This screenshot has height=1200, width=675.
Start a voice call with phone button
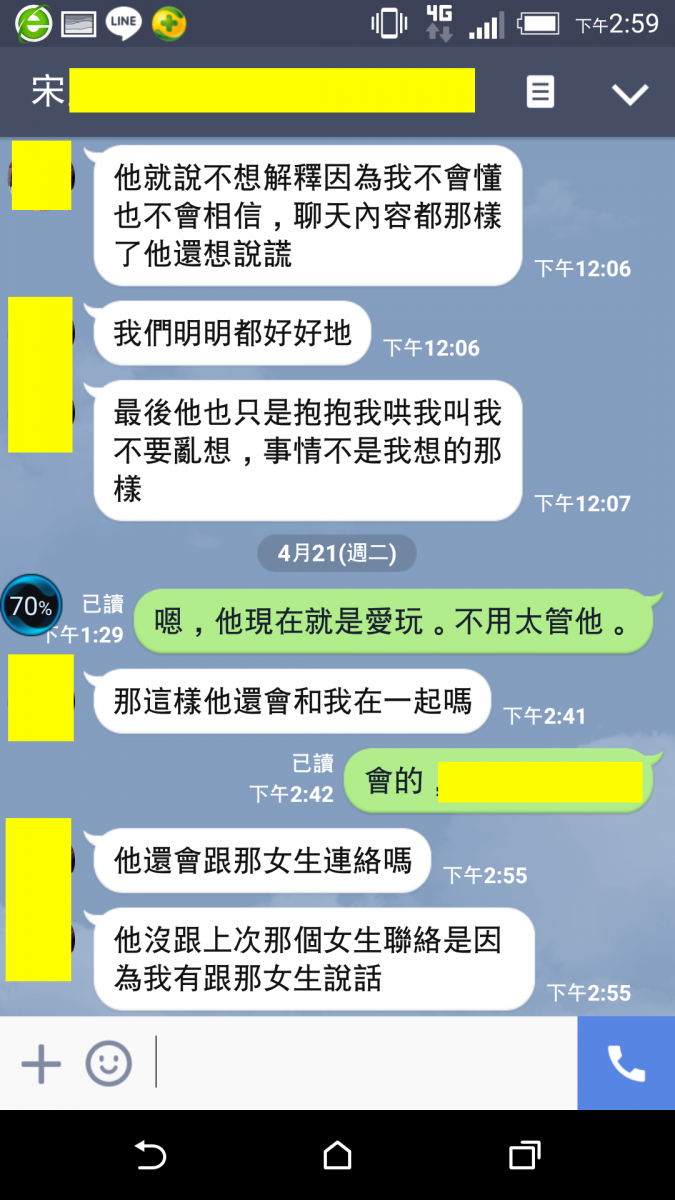626,1063
